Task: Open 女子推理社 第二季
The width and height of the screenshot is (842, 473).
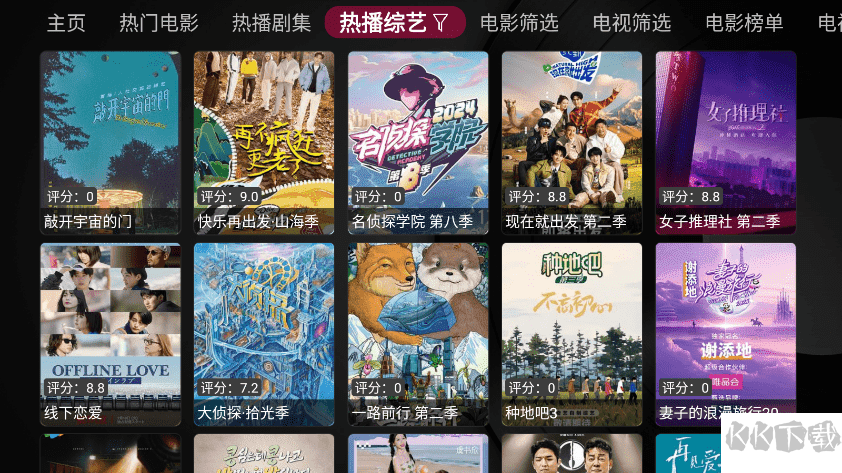Action: click(726, 142)
